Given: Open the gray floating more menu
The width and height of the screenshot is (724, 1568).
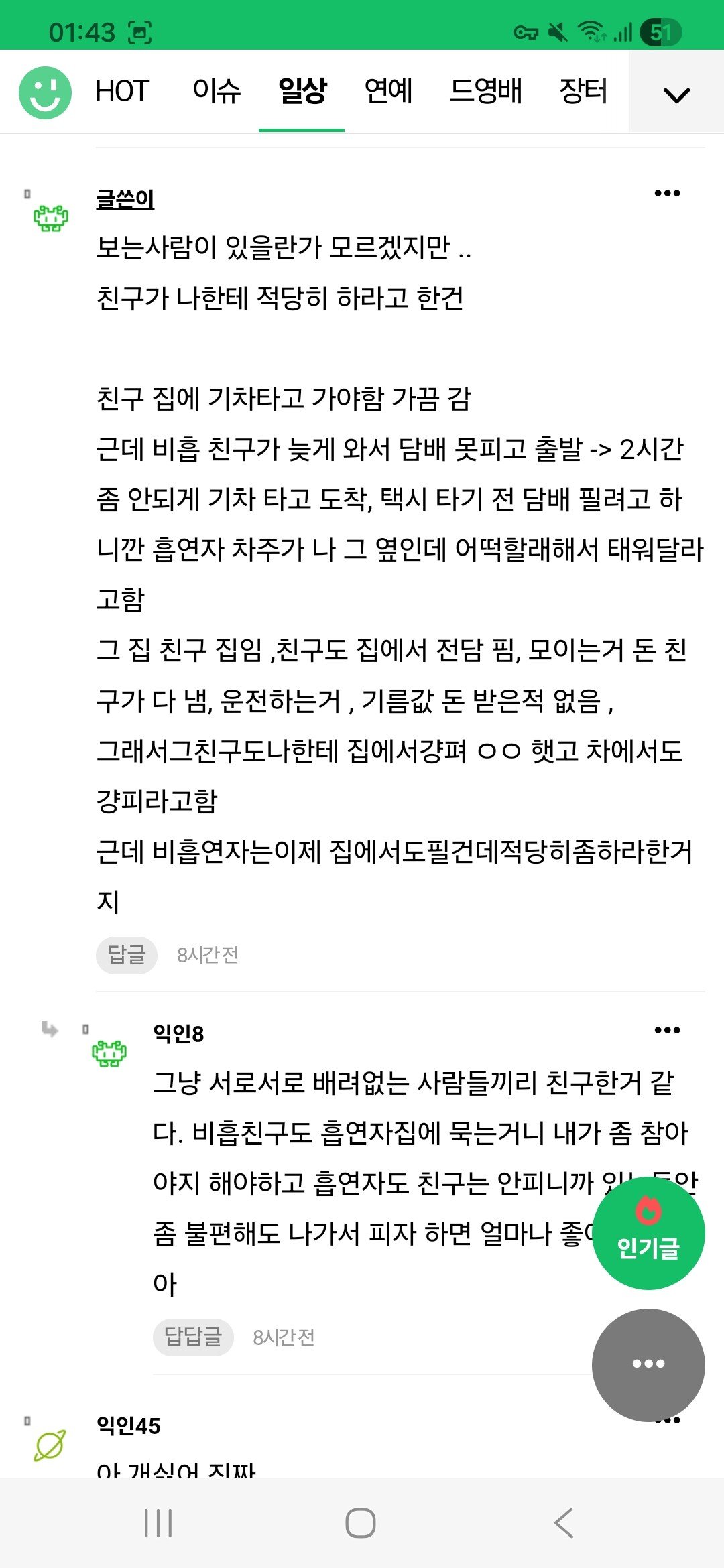Looking at the screenshot, I should (x=648, y=1364).
